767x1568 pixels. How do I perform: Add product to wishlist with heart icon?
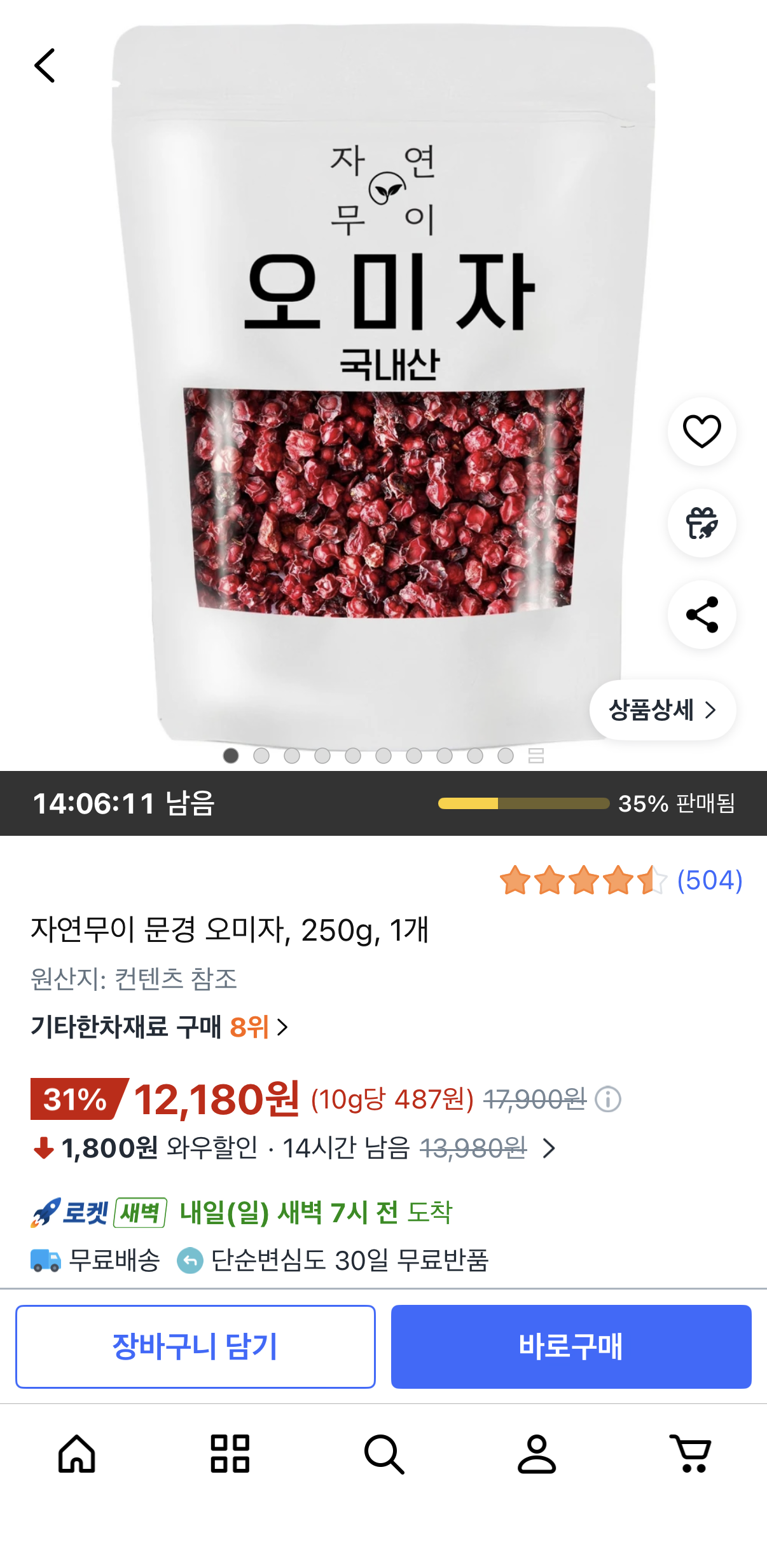701,432
